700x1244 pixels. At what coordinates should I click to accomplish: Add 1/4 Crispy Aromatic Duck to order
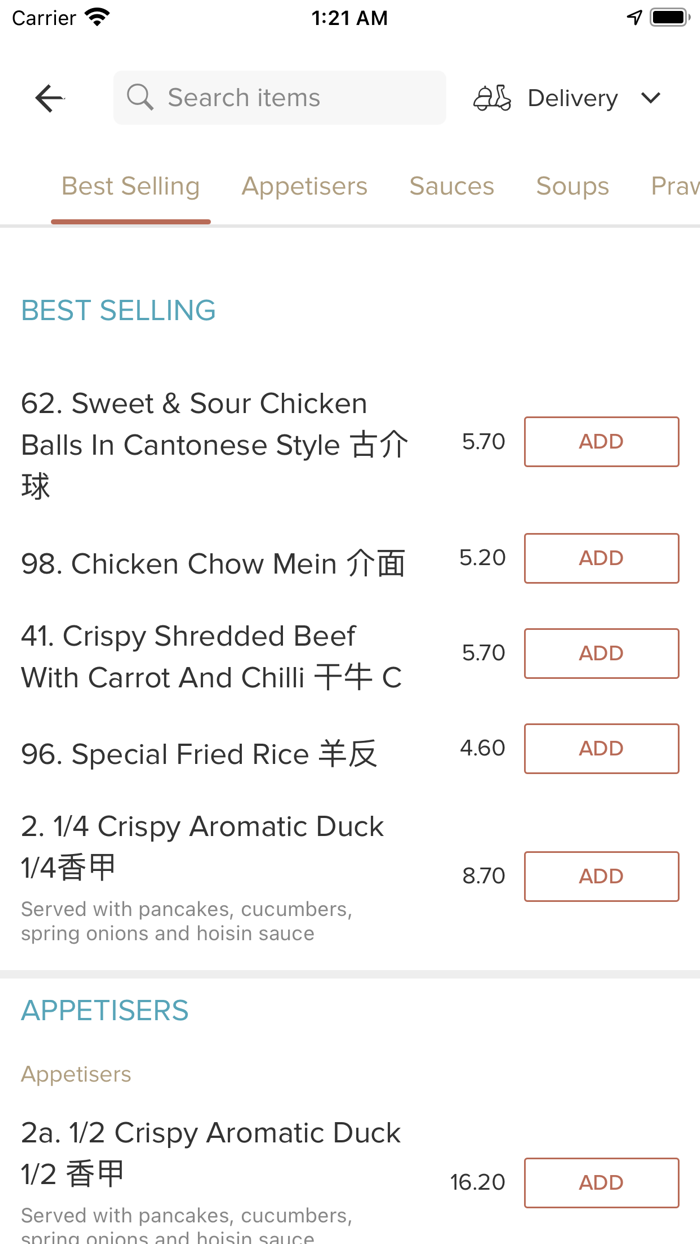click(x=601, y=876)
